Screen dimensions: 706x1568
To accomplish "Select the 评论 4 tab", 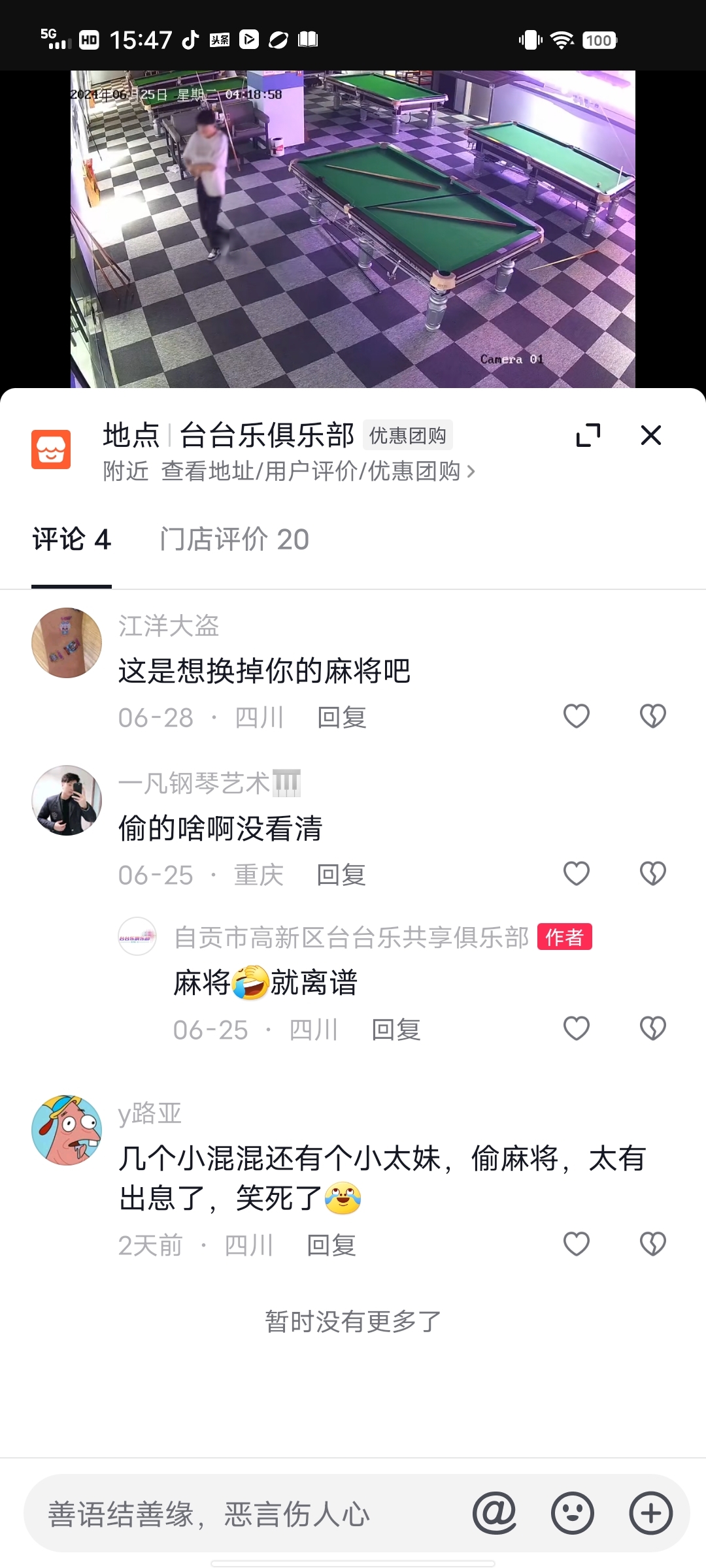I will (71, 540).
